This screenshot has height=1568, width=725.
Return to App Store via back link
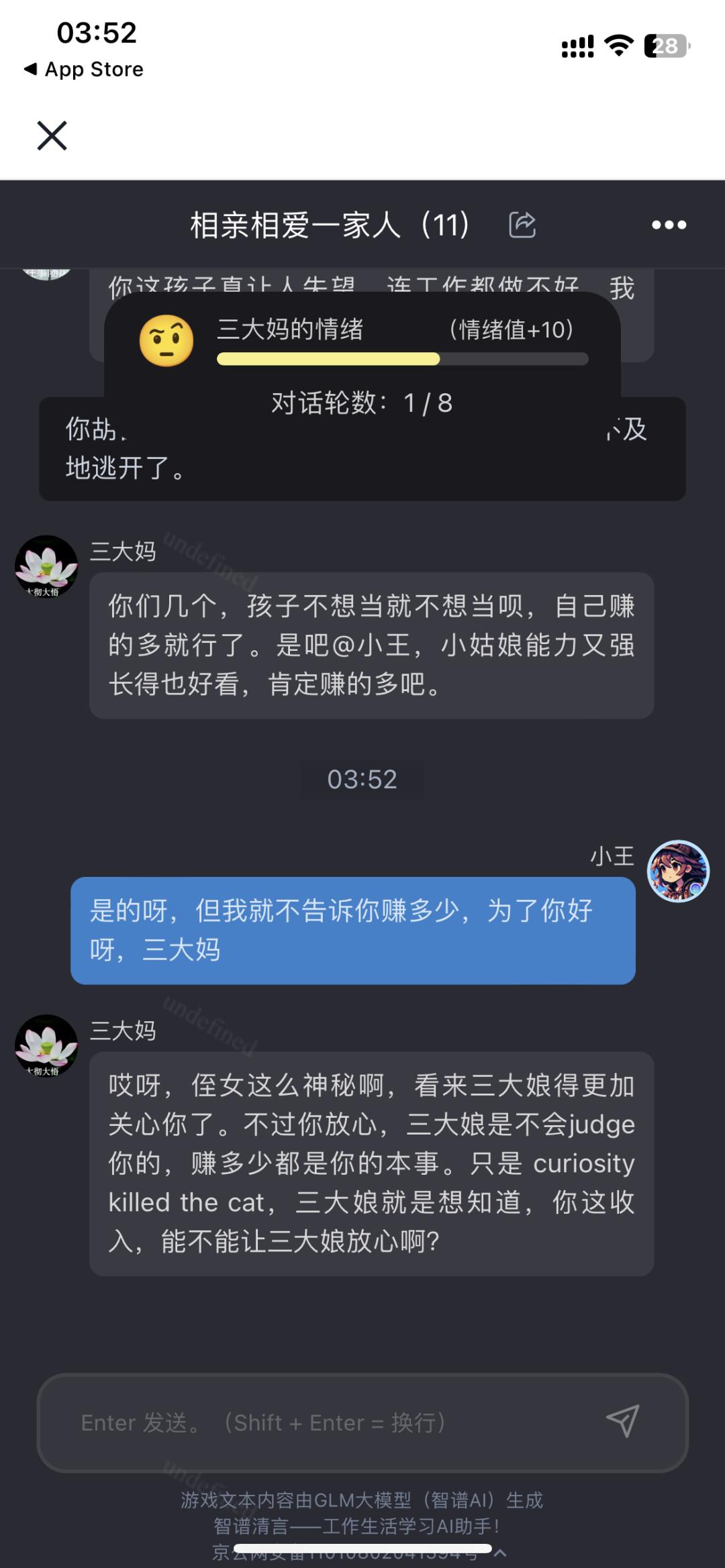(84, 69)
